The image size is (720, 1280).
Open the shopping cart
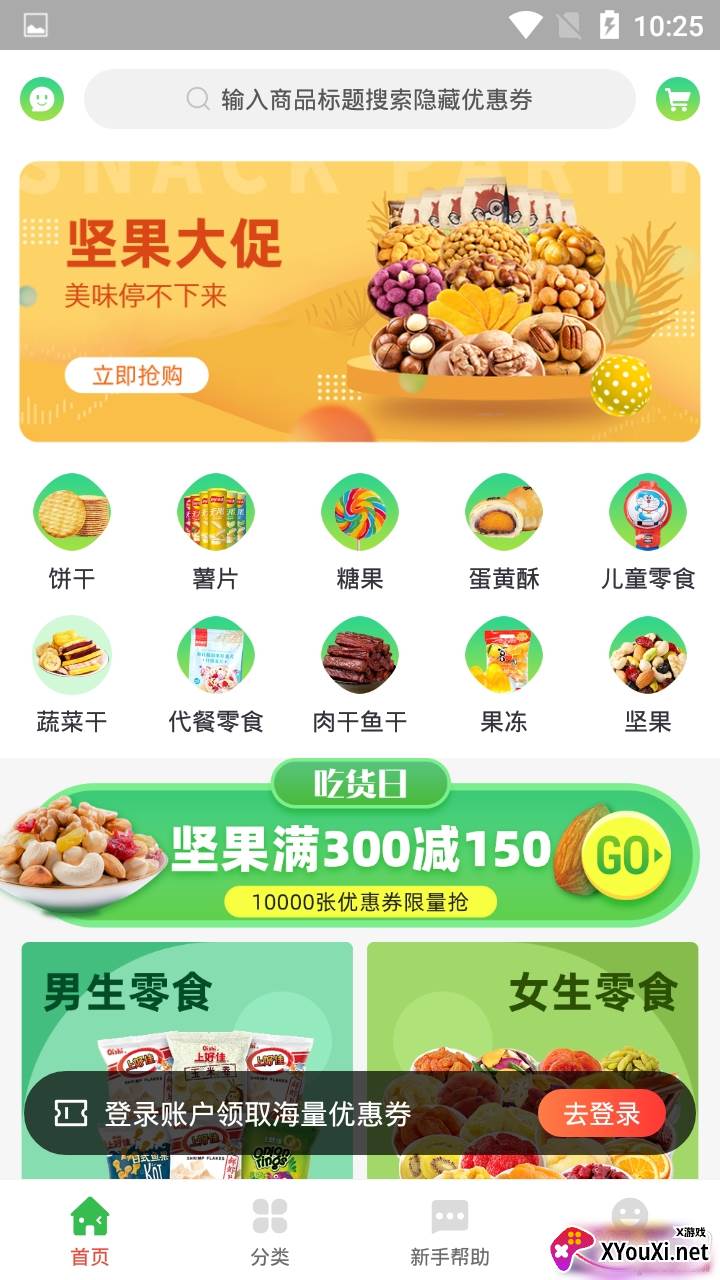tap(678, 99)
